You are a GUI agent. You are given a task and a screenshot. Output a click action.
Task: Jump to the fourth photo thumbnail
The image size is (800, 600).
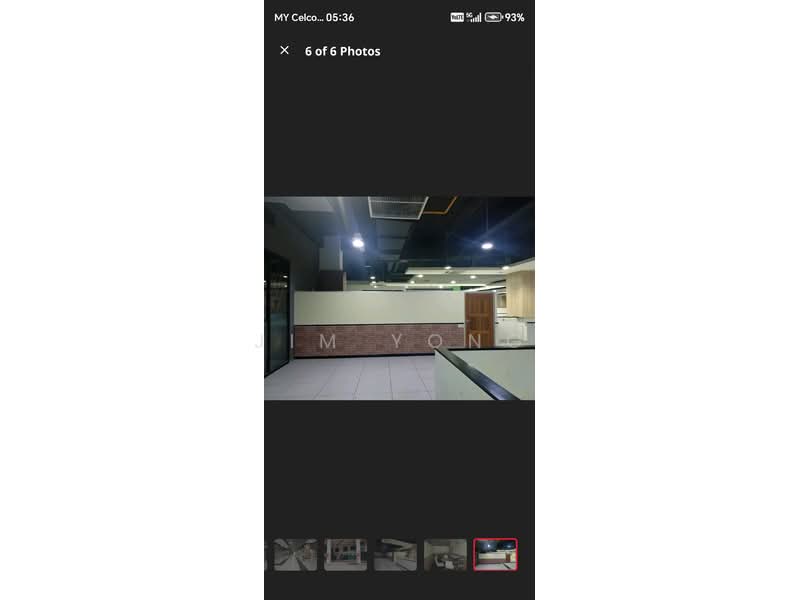coord(395,554)
